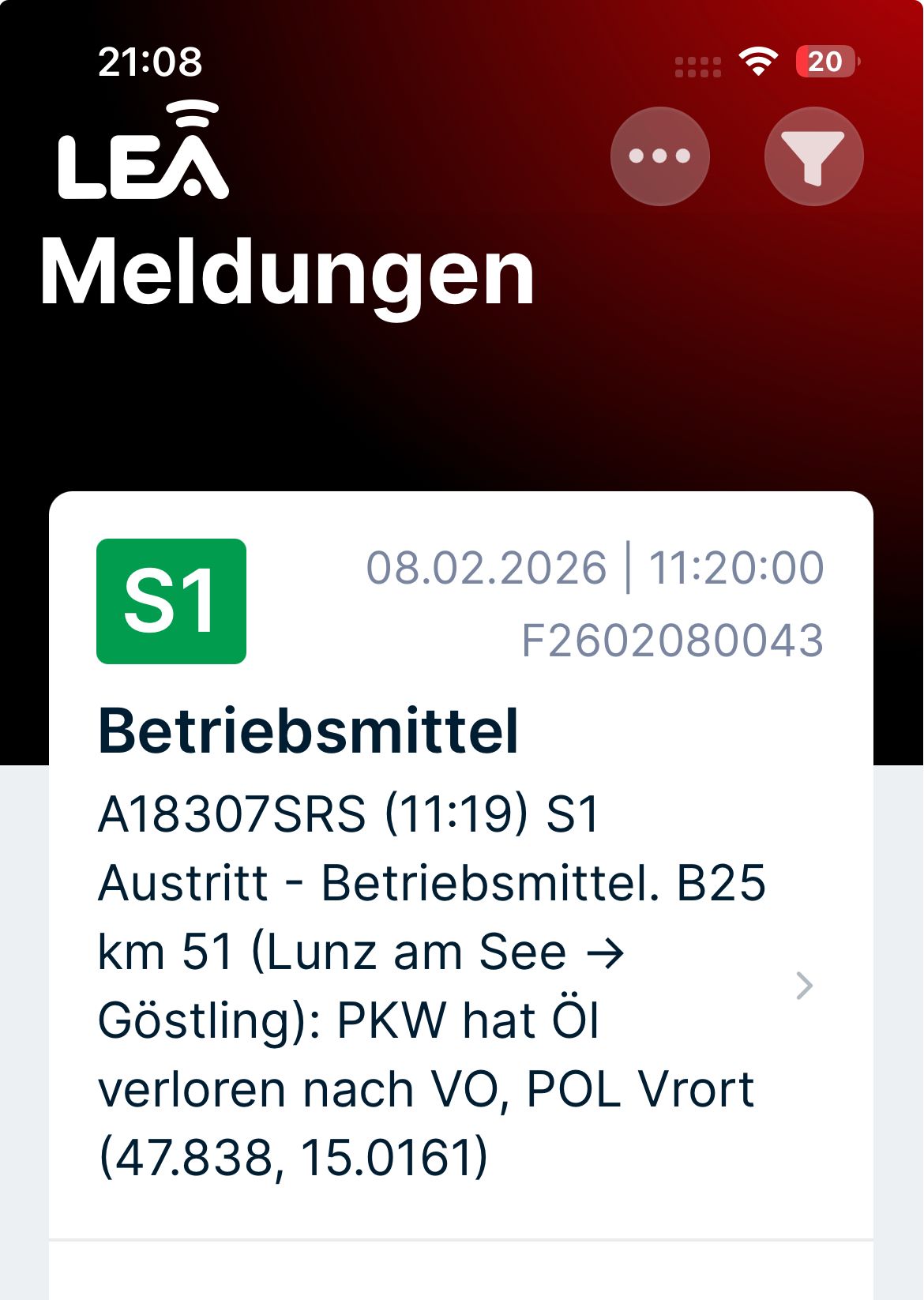
Task: Open the three-dot more options menu
Action: pyautogui.click(x=659, y=156)
